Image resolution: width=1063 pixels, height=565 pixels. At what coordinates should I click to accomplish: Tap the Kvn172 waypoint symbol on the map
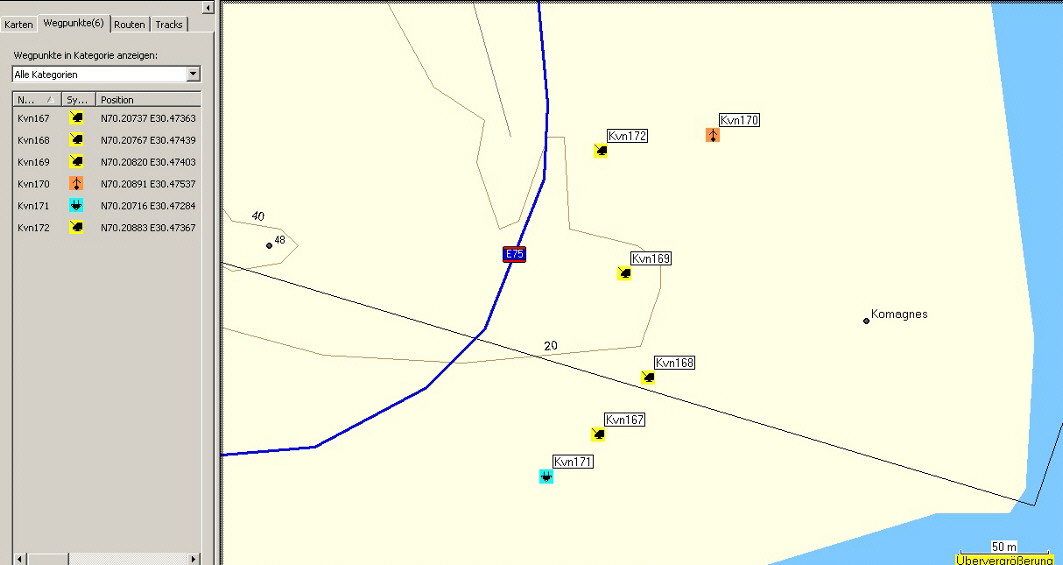pyautogui.click(x=600, y=151)
